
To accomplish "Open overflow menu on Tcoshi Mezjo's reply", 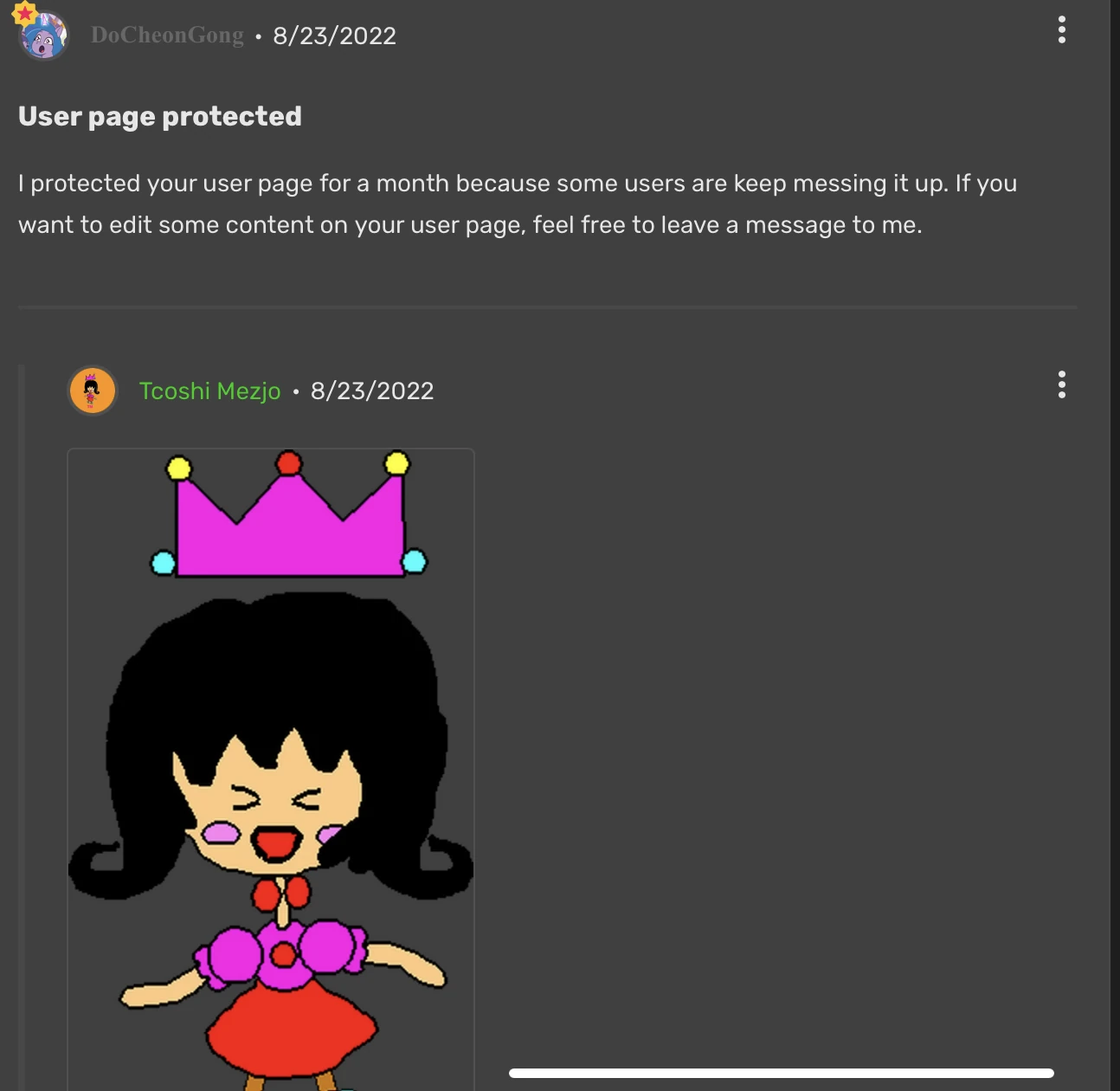I will coord(1061,385).
